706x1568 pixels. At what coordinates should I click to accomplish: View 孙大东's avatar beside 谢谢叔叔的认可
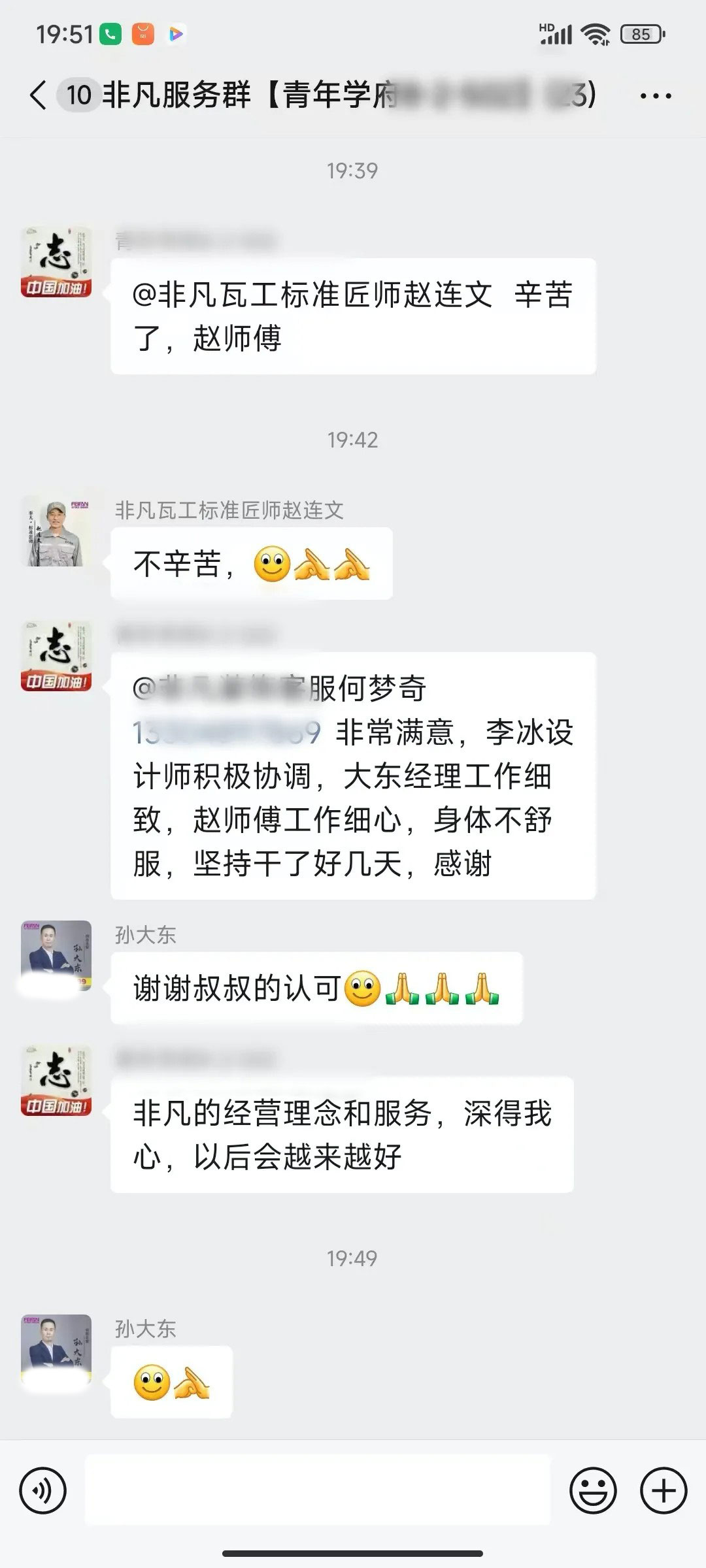click(x=56, y=956)
